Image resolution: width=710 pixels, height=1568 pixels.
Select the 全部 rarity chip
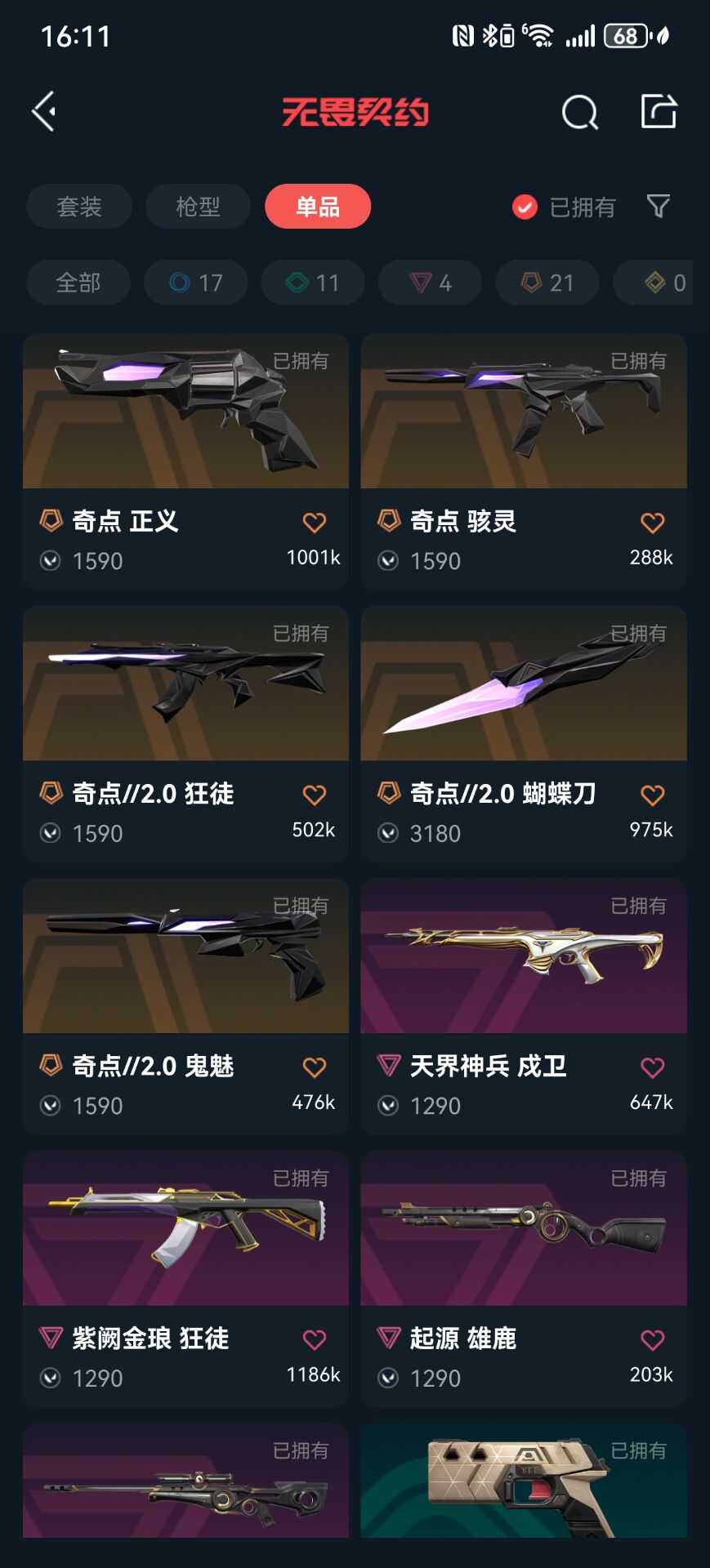coord(78,283)
